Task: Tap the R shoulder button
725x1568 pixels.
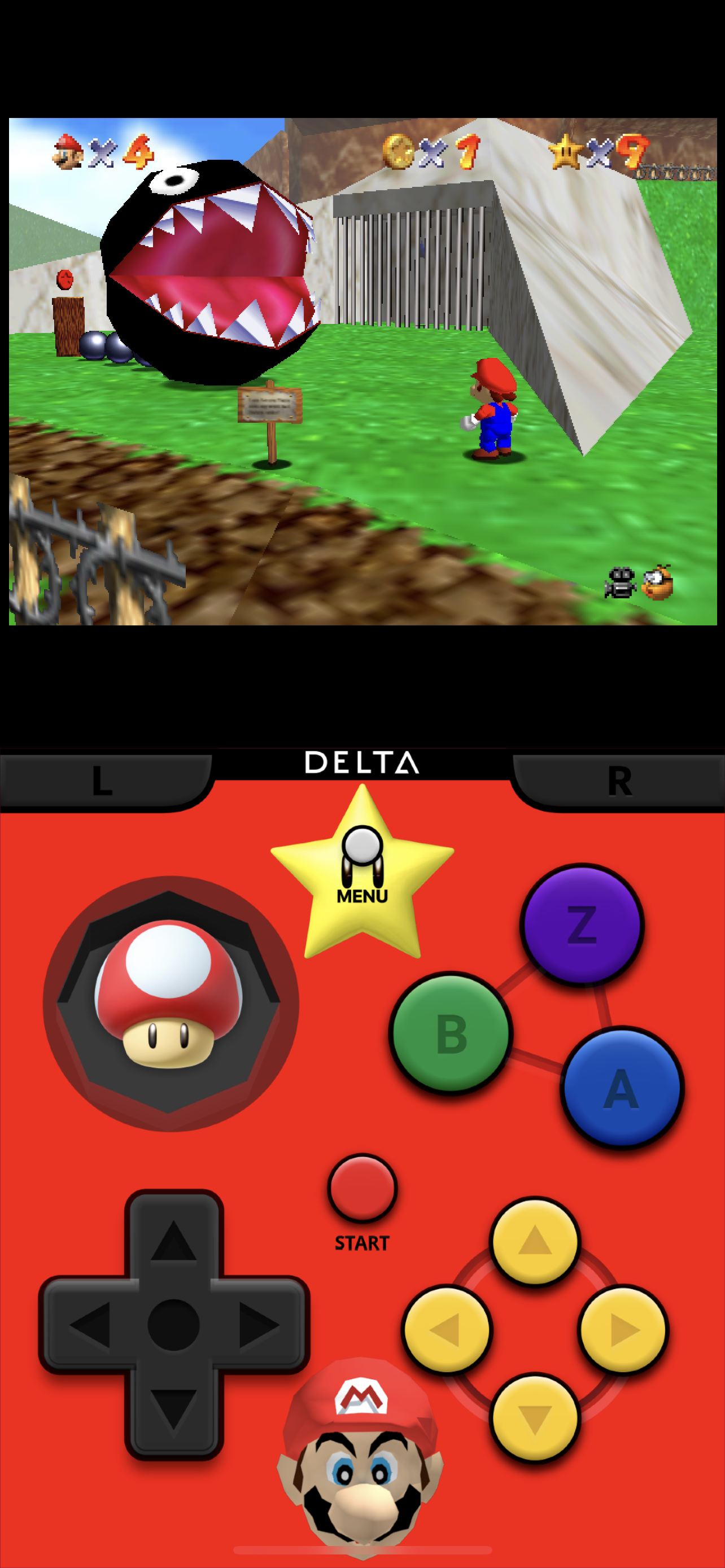Action: click(619, 781)
